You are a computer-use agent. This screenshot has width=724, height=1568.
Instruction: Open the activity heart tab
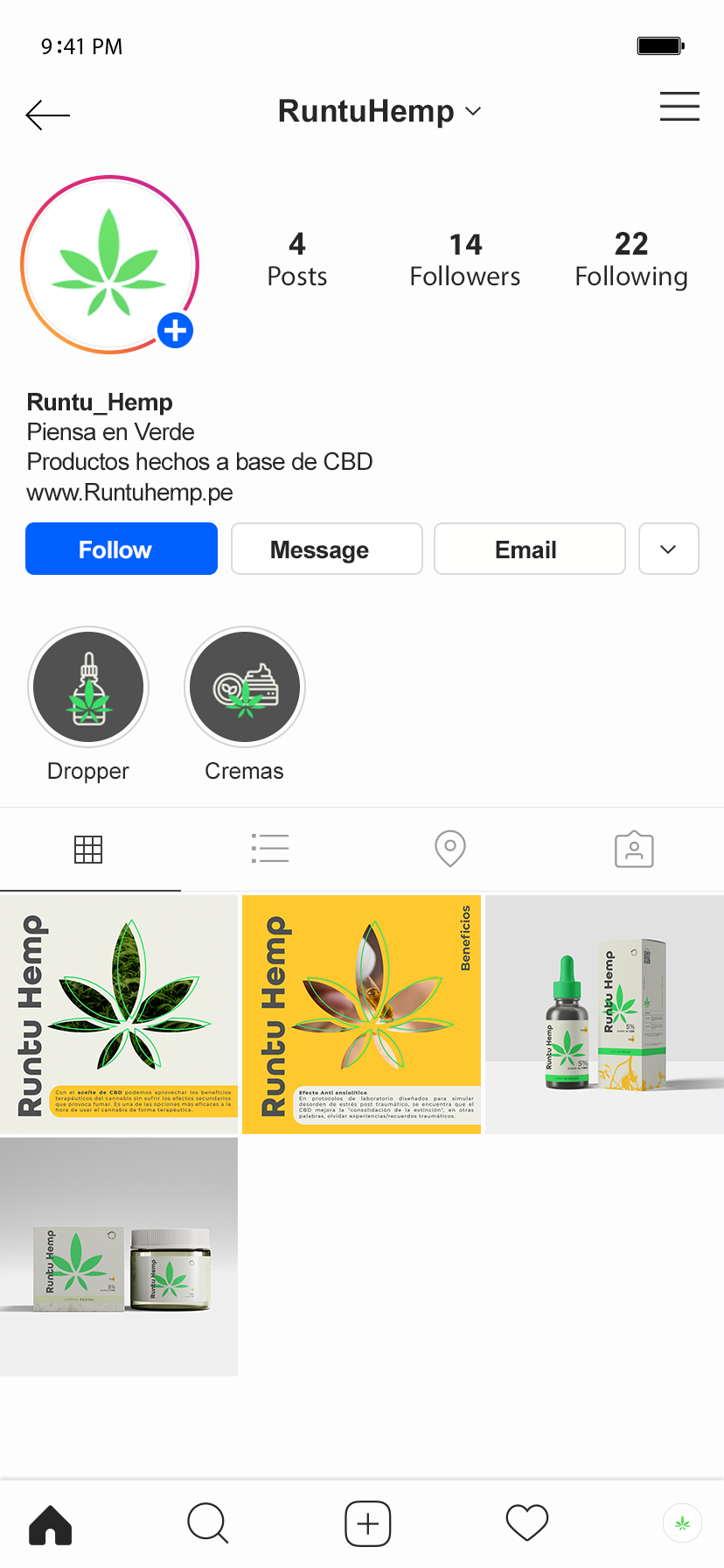(x=527, y=1523)
